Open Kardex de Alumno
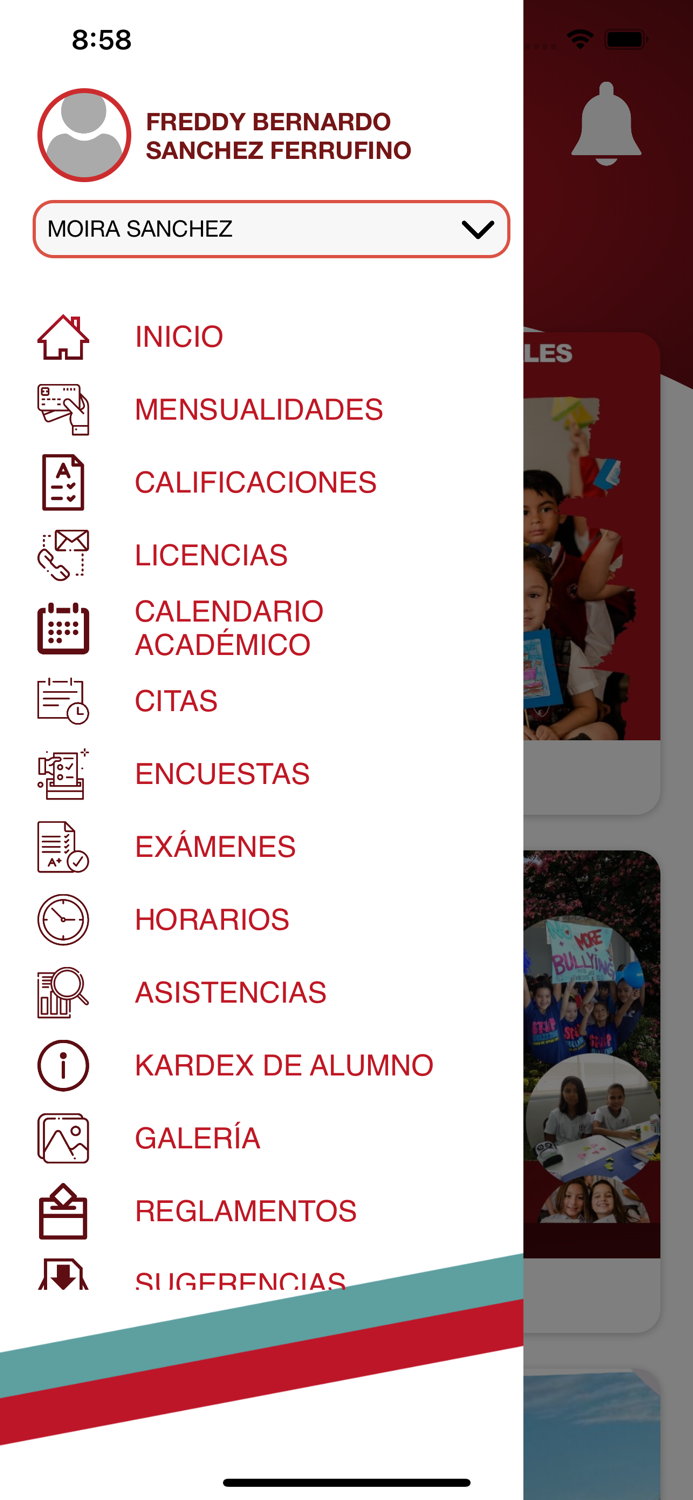The image size is (693, 1500). pos(284,1066)
